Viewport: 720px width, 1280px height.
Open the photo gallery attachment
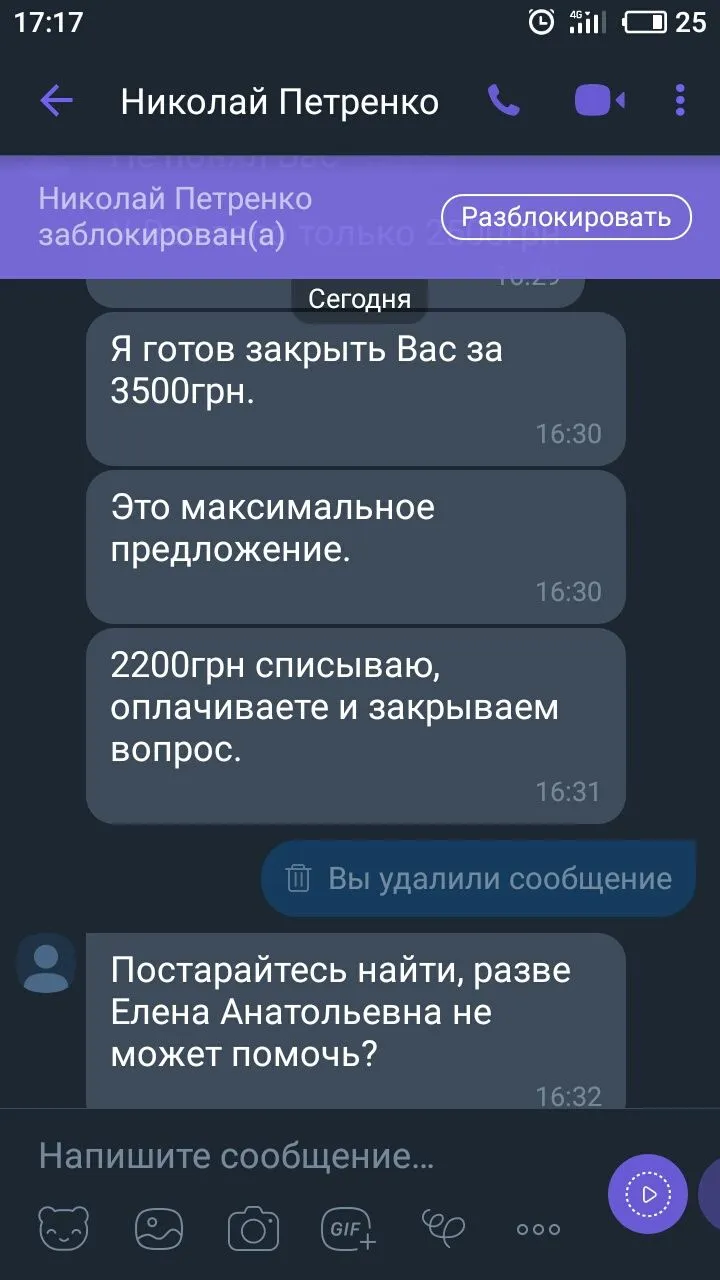(159, 1228)
